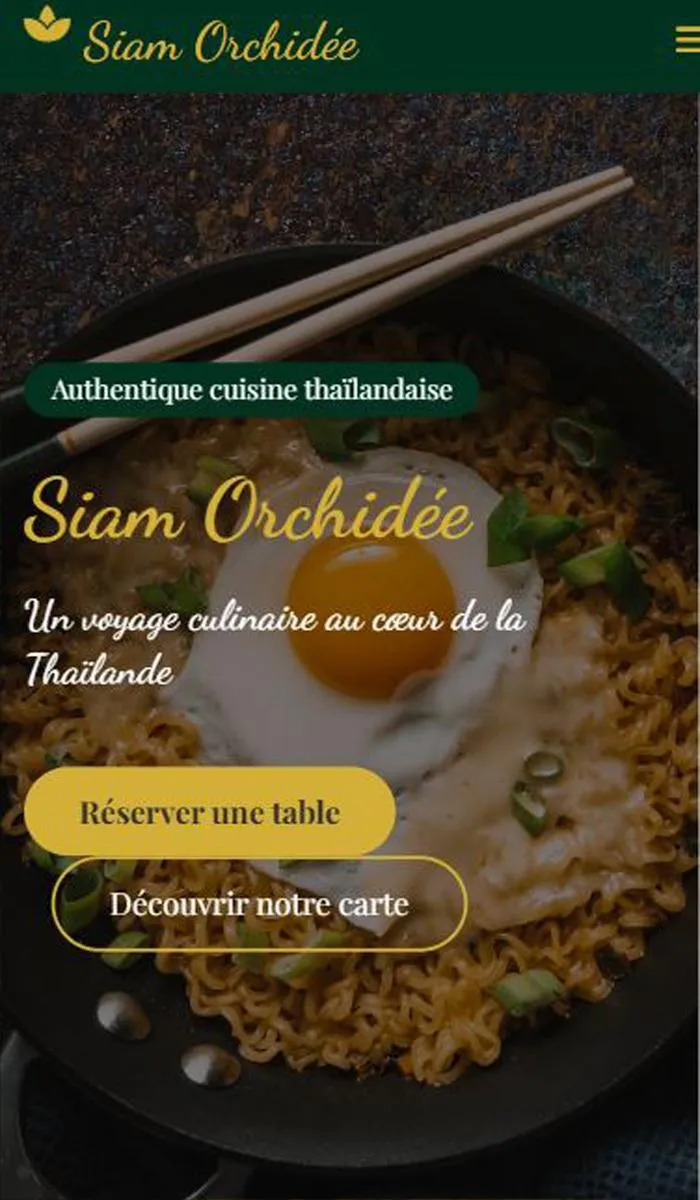Tap the Réserver une table button
The width and height of the screenshot is (700, 1200).
pos(210,812)
